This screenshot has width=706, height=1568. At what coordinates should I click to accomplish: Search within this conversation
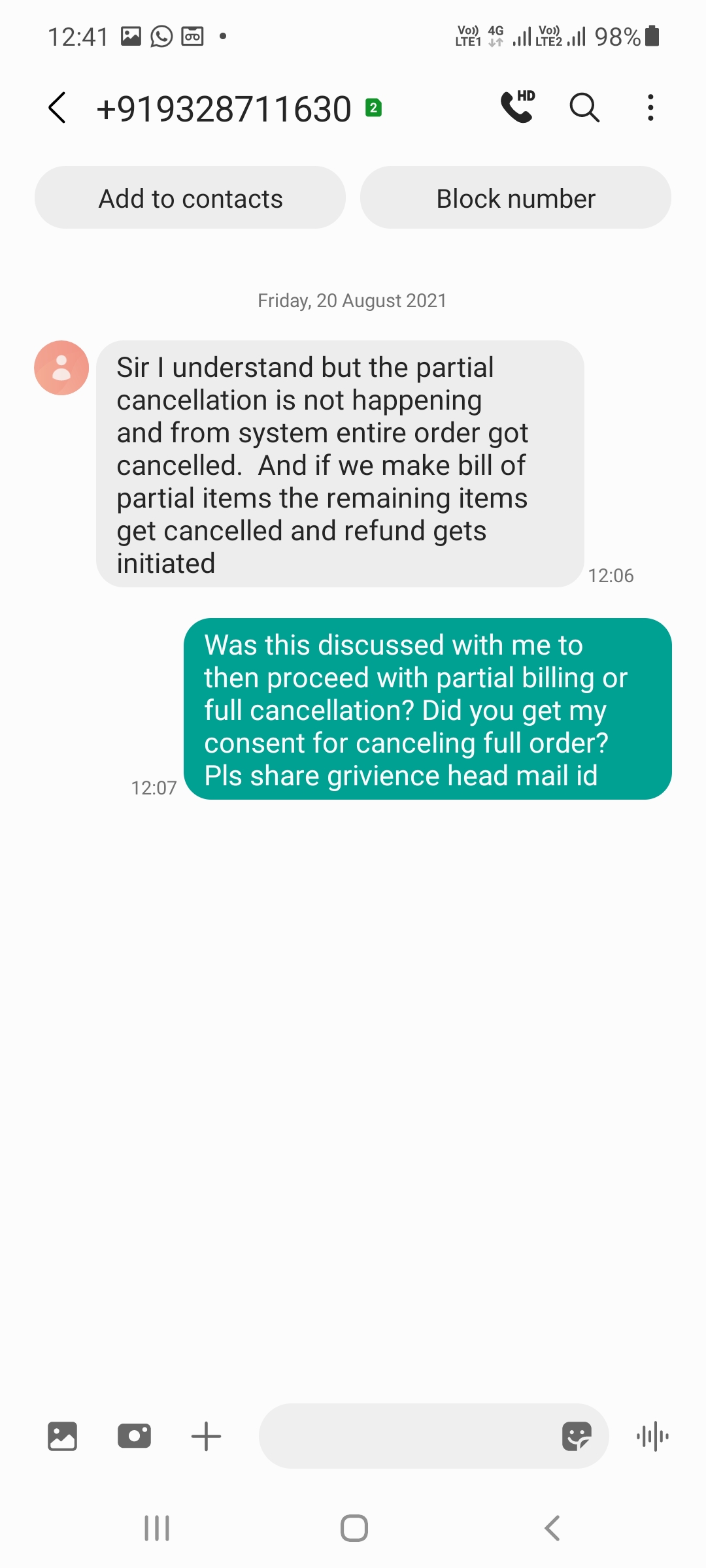(x=584, y=107)
